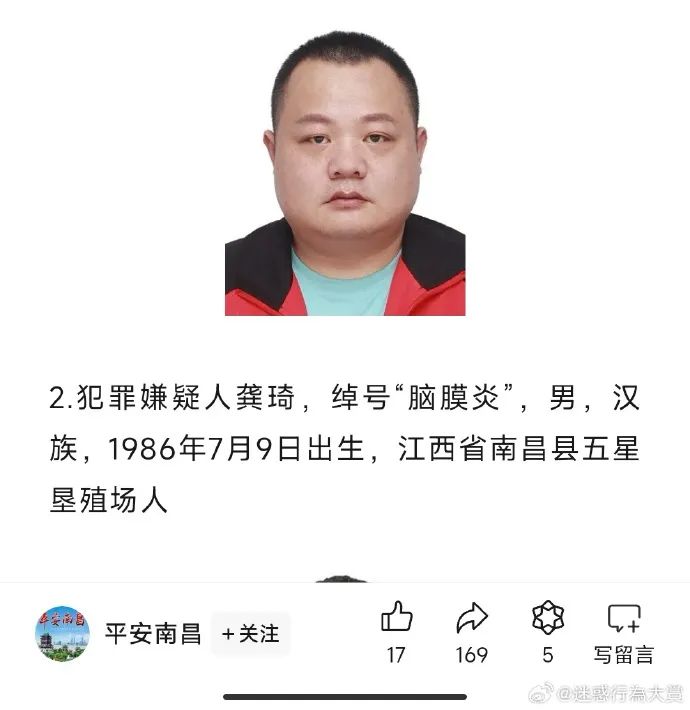Follow the 平安南昌 account
Viewport: 690px width, 710px height.
(250, 634)
